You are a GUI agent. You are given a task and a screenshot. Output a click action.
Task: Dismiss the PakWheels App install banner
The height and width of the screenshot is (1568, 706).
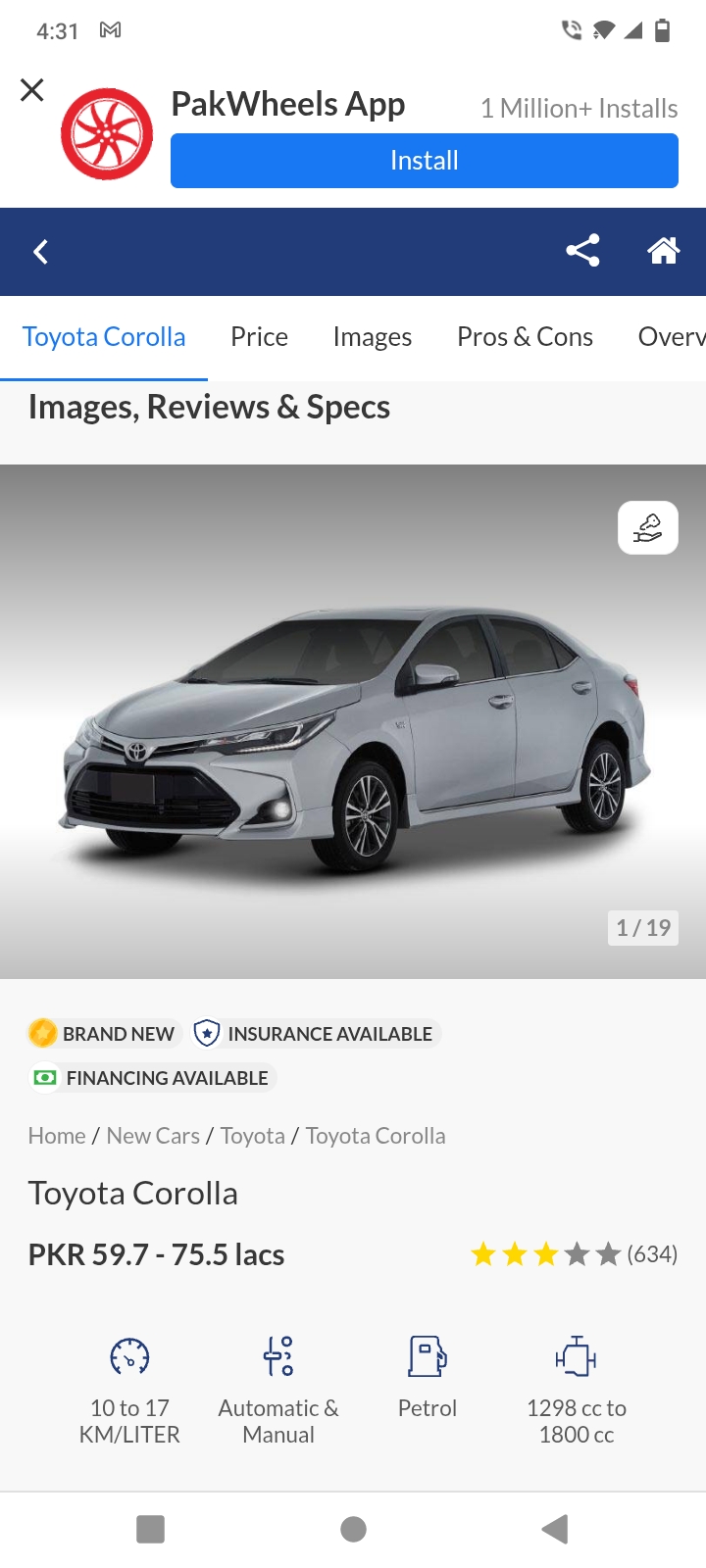pos(32,90)
